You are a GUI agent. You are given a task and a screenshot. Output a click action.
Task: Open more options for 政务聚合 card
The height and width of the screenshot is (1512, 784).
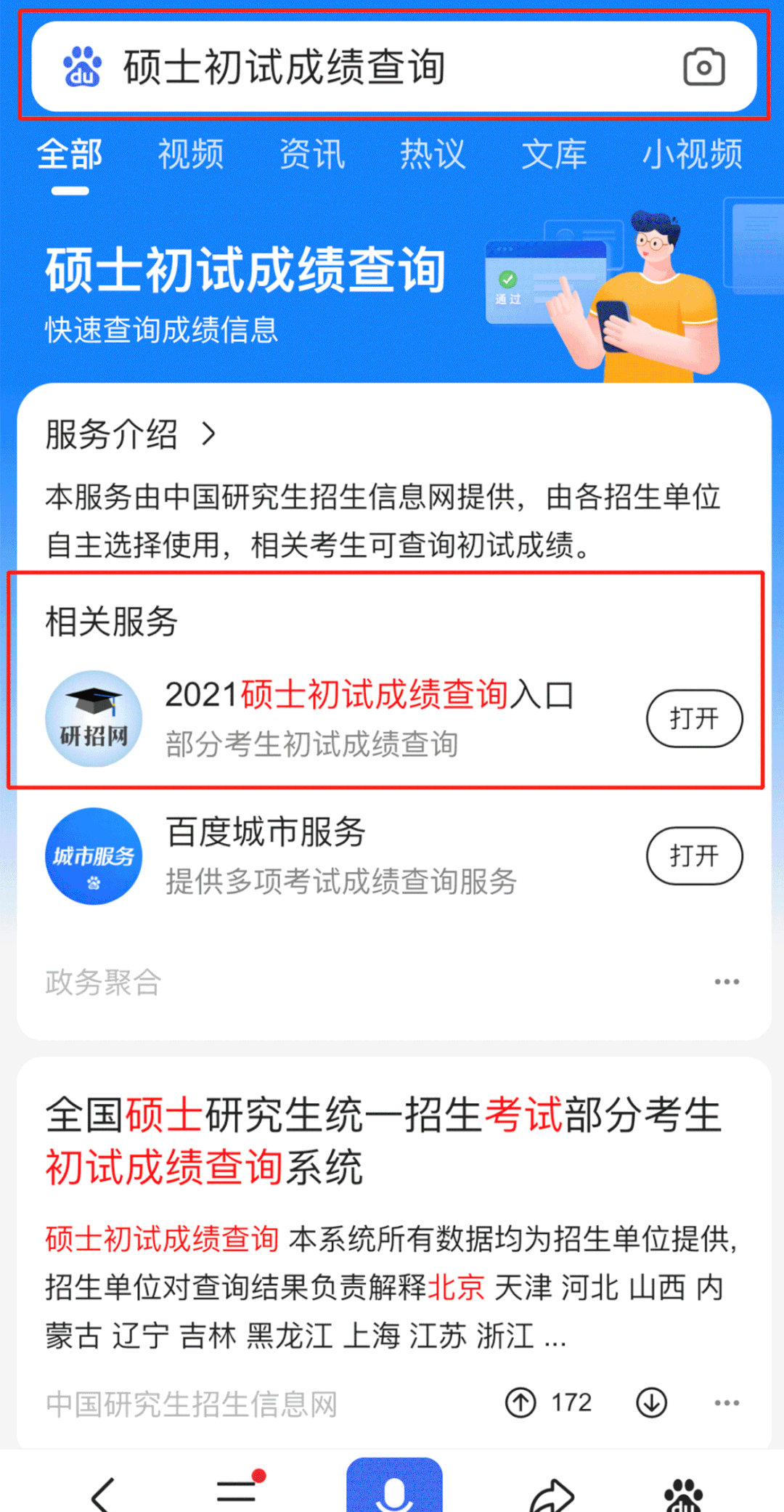pyautogui.click(x=727, y=981)
